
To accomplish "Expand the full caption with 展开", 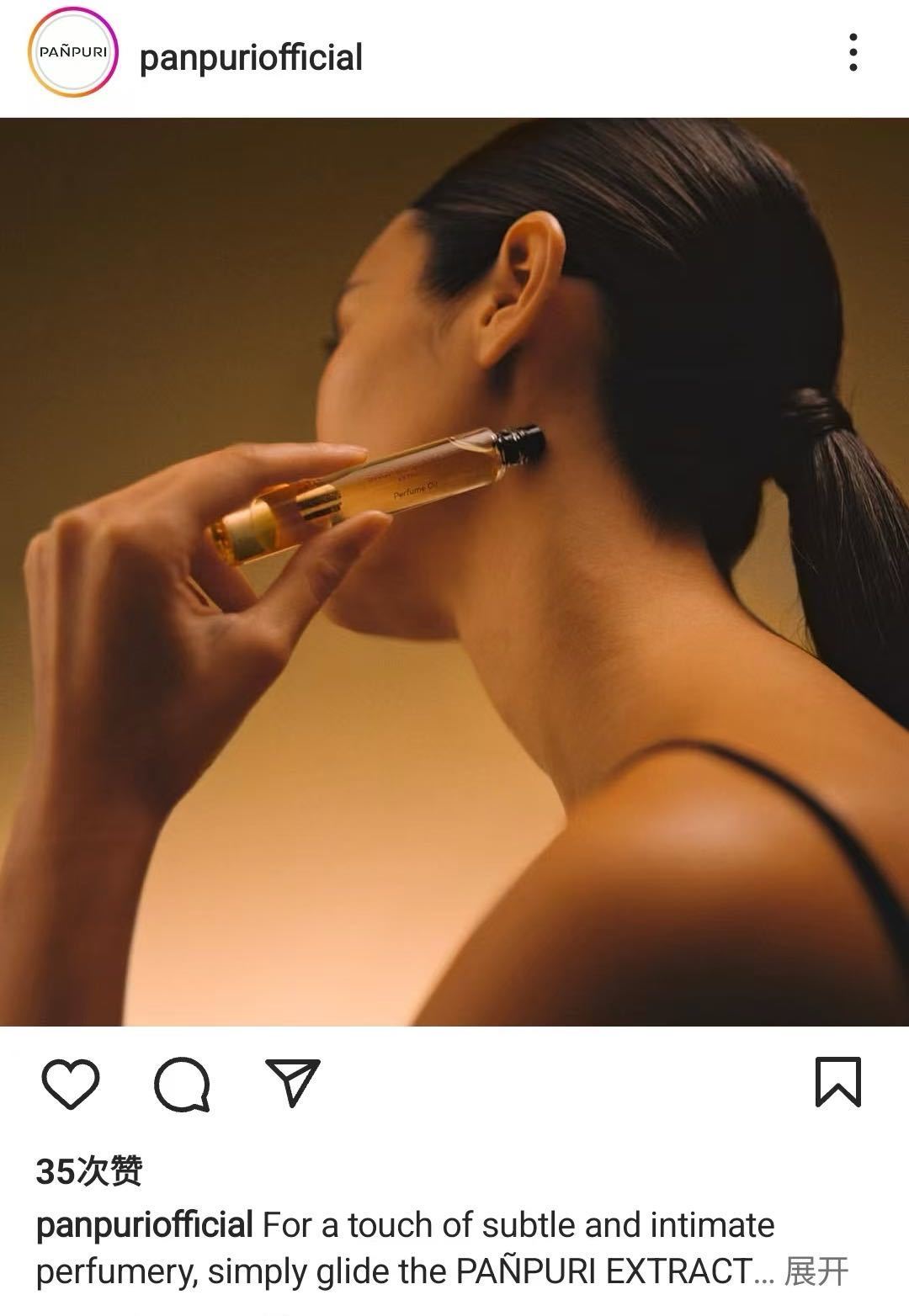I will tap(816, 1271).
